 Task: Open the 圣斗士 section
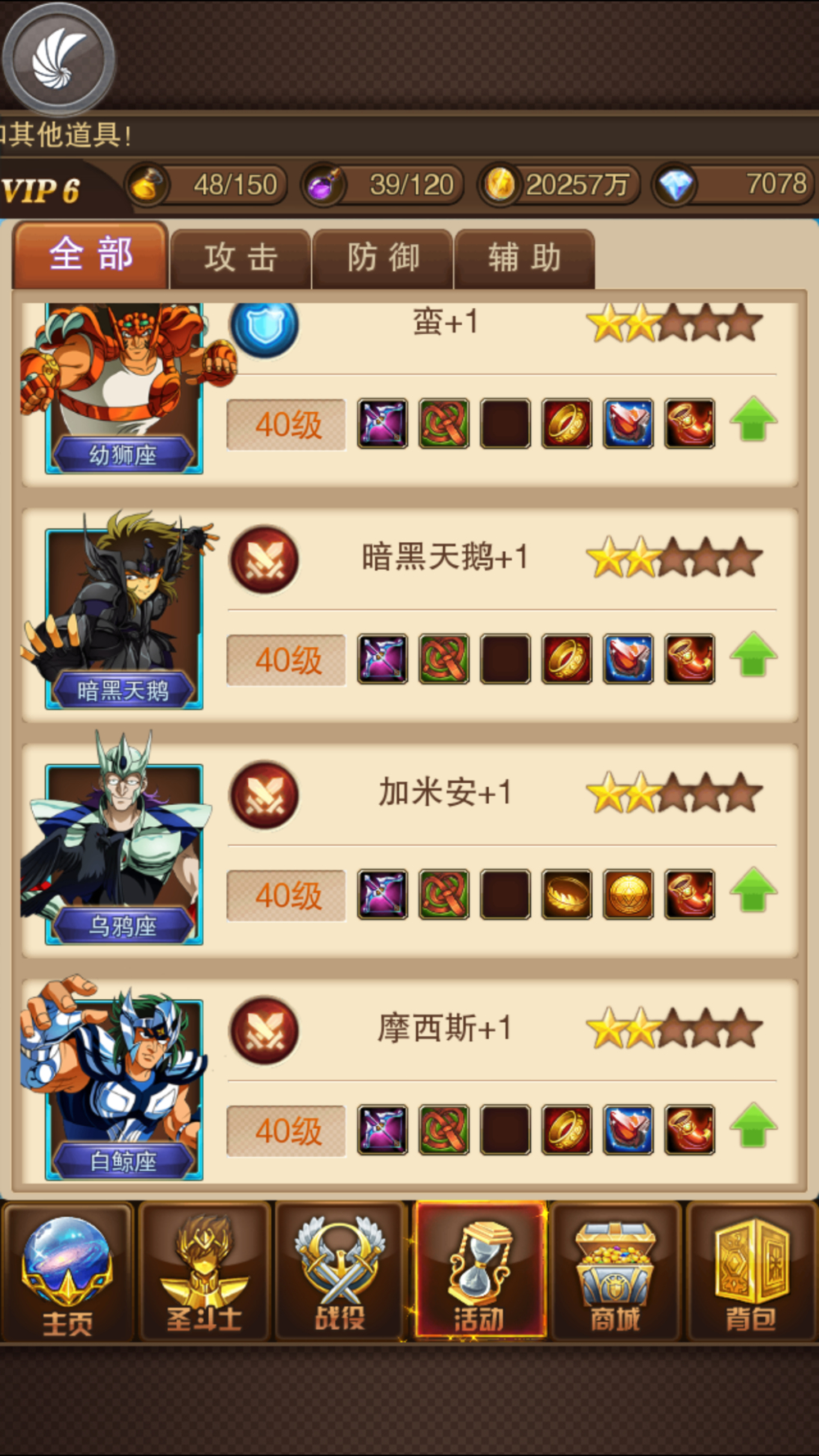point(204,1273)
